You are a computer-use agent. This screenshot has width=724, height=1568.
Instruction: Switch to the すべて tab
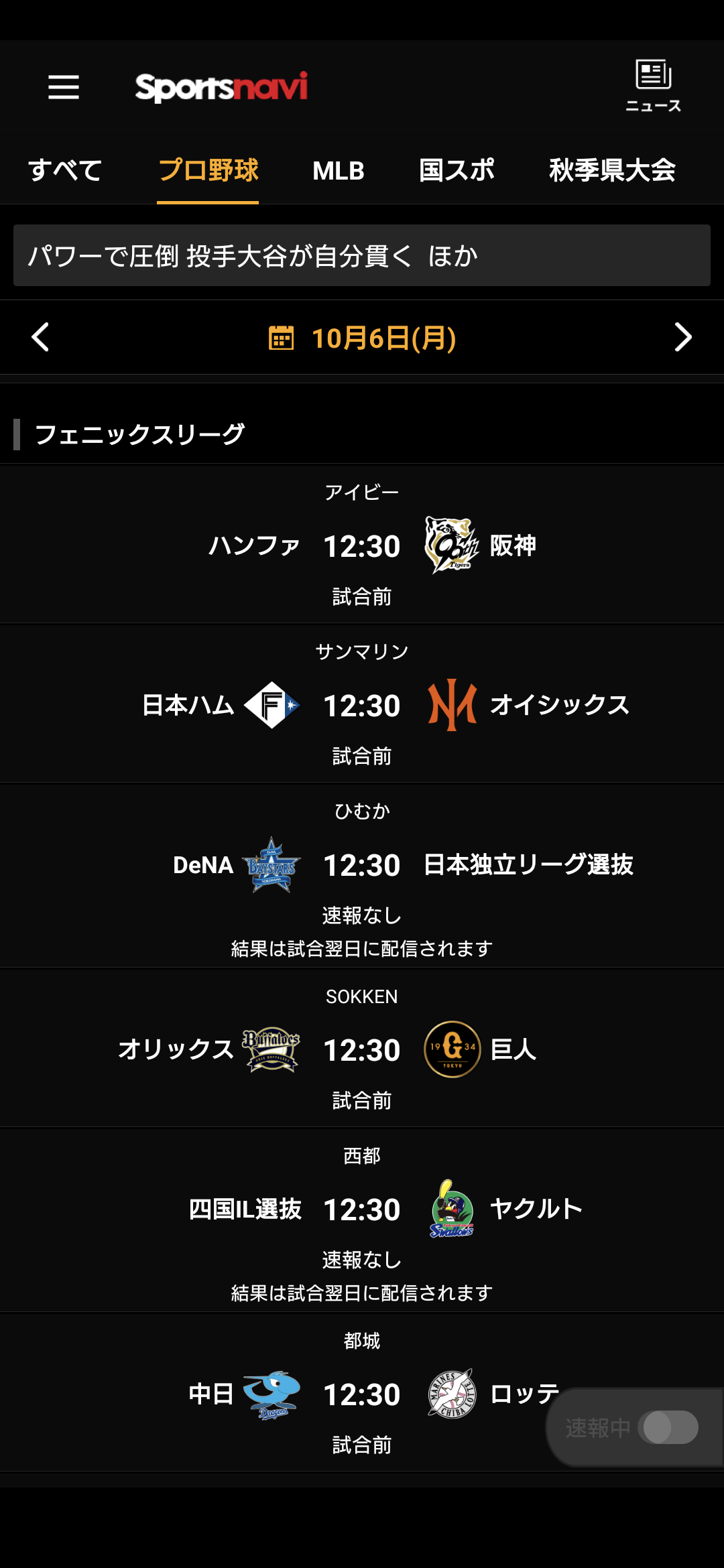65,170
